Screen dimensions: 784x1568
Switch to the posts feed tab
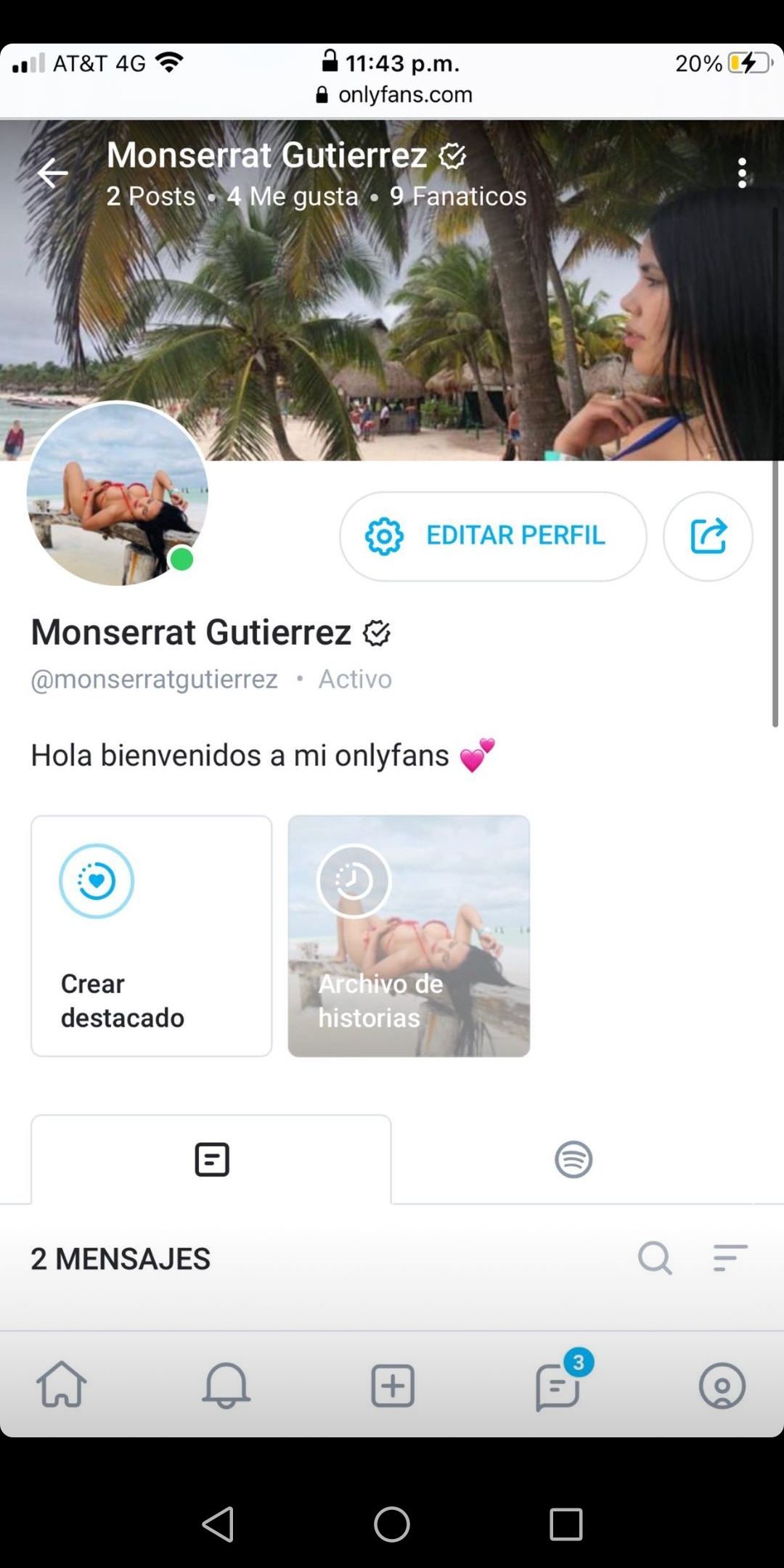(x=211, y=1159)
